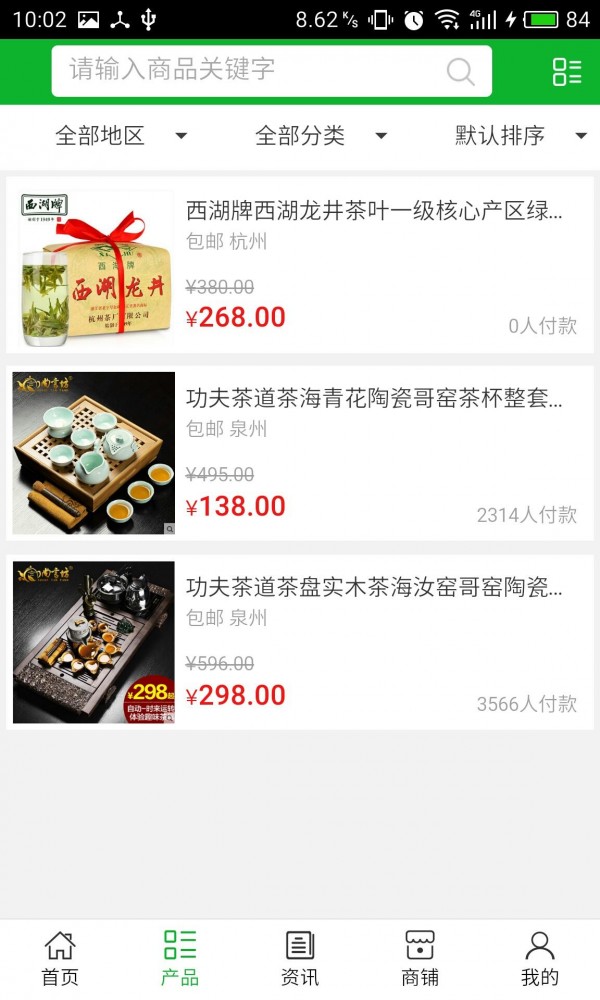This screenshot has height=1000, width=600.
Task: View the 功夫茶道茶海青花陶瓷 tea set priced ¥138.00
Action: (300, 453)
